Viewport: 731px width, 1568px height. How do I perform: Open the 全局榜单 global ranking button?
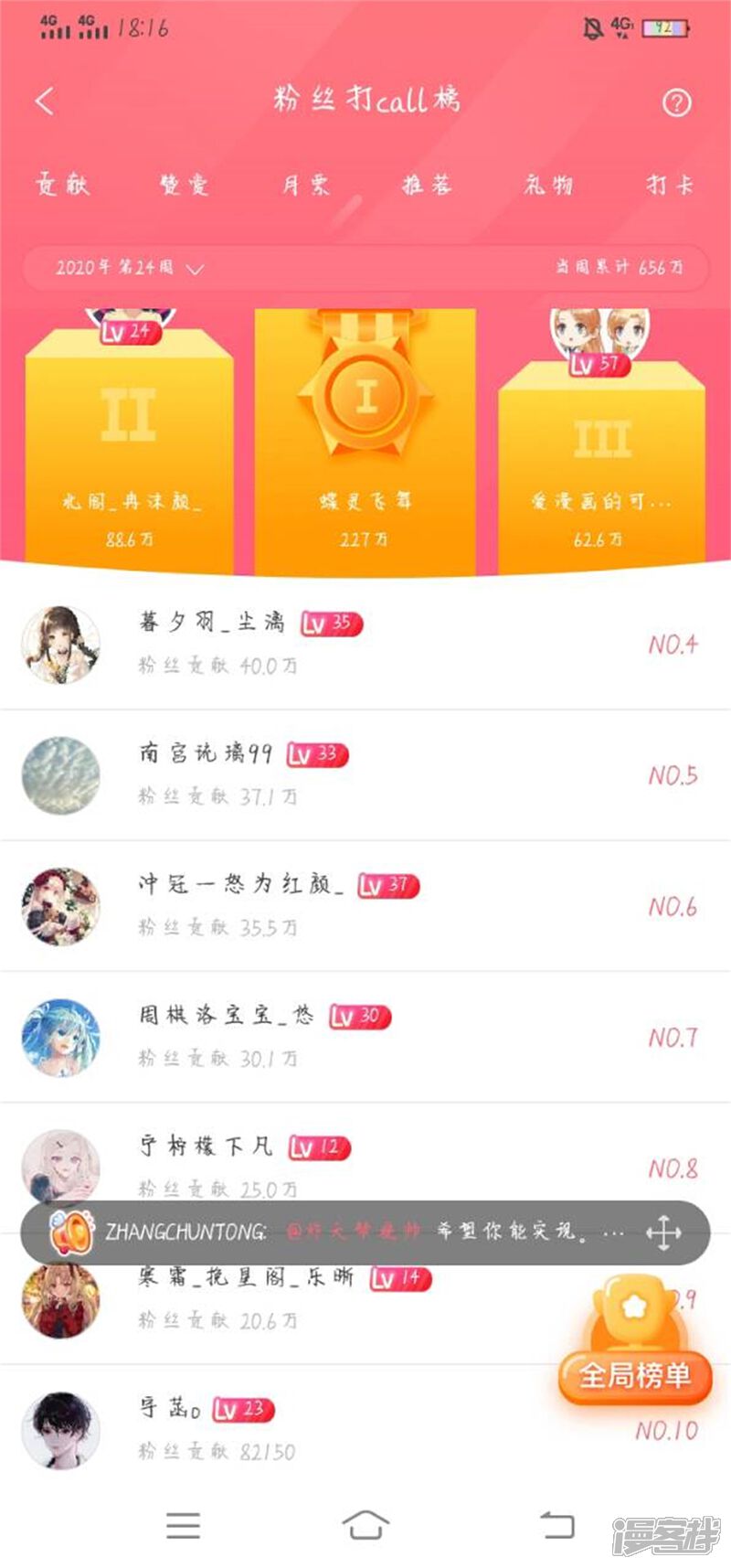pos(635,1374)
